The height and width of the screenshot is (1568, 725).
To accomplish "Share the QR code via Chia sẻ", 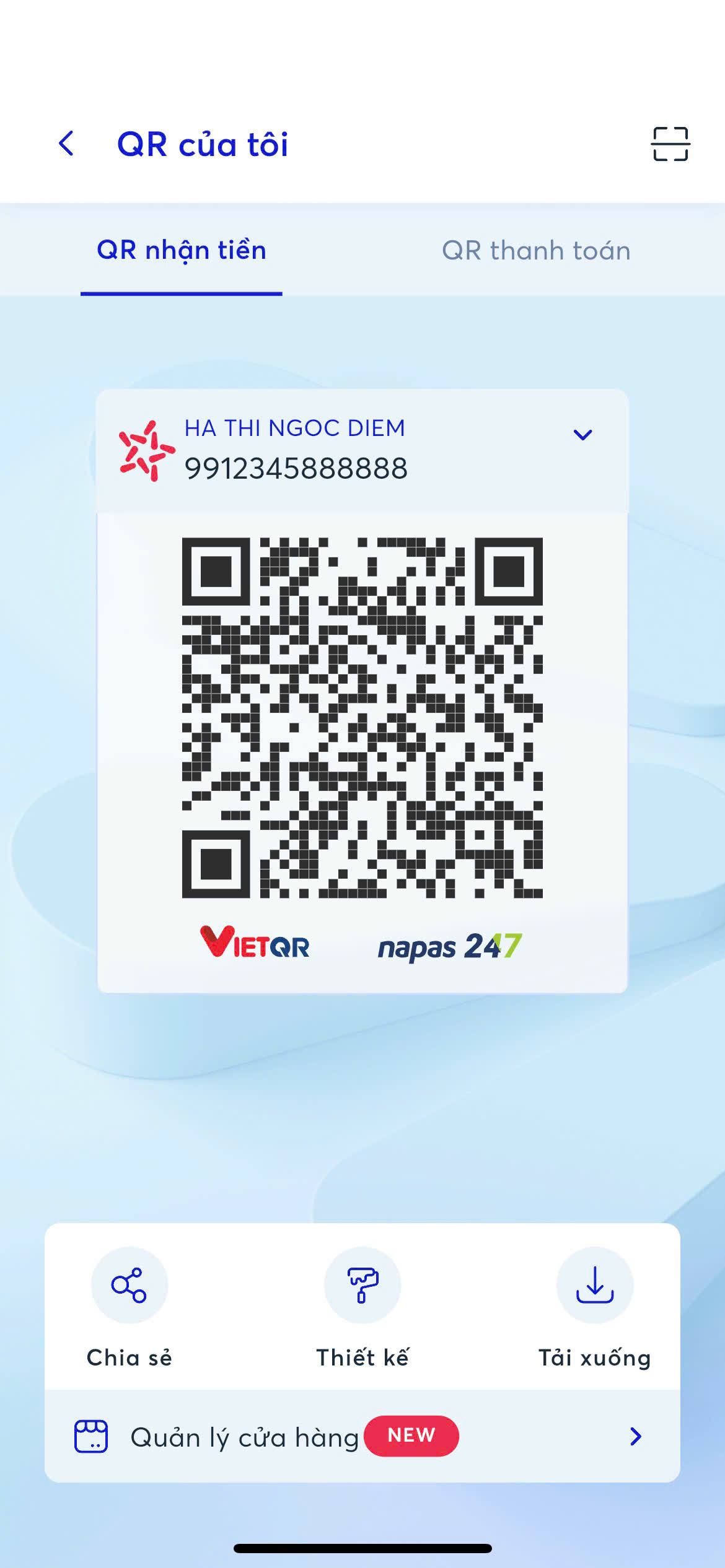I will tap(129, 1286).
